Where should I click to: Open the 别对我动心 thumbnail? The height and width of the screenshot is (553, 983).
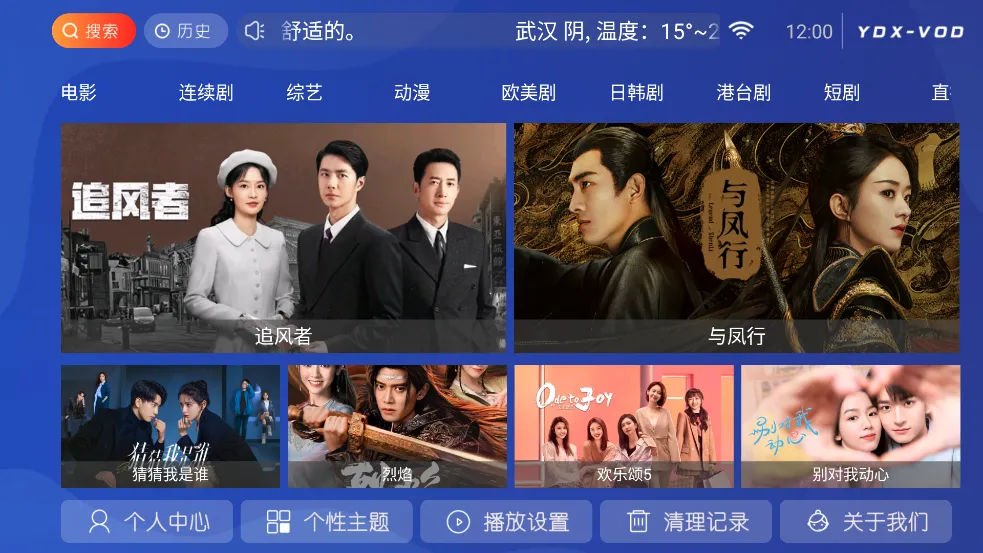(x=850, y=426)
